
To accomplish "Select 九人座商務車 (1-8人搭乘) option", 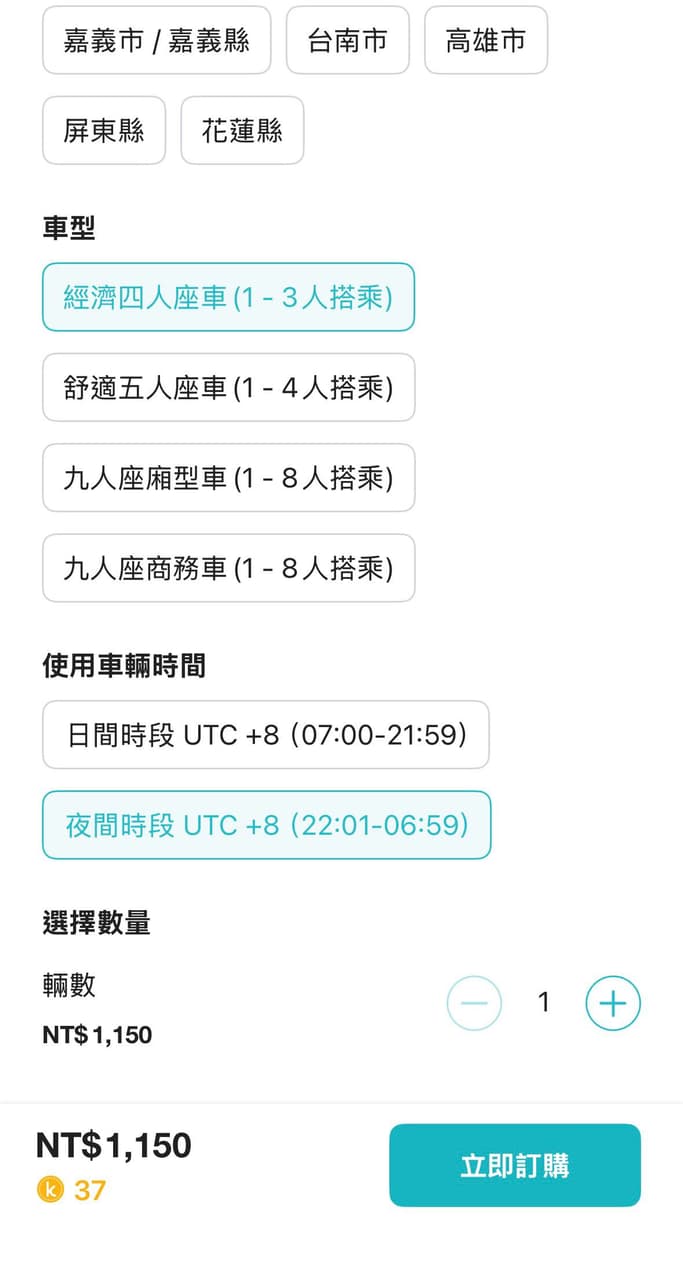I will click(228, 568).
